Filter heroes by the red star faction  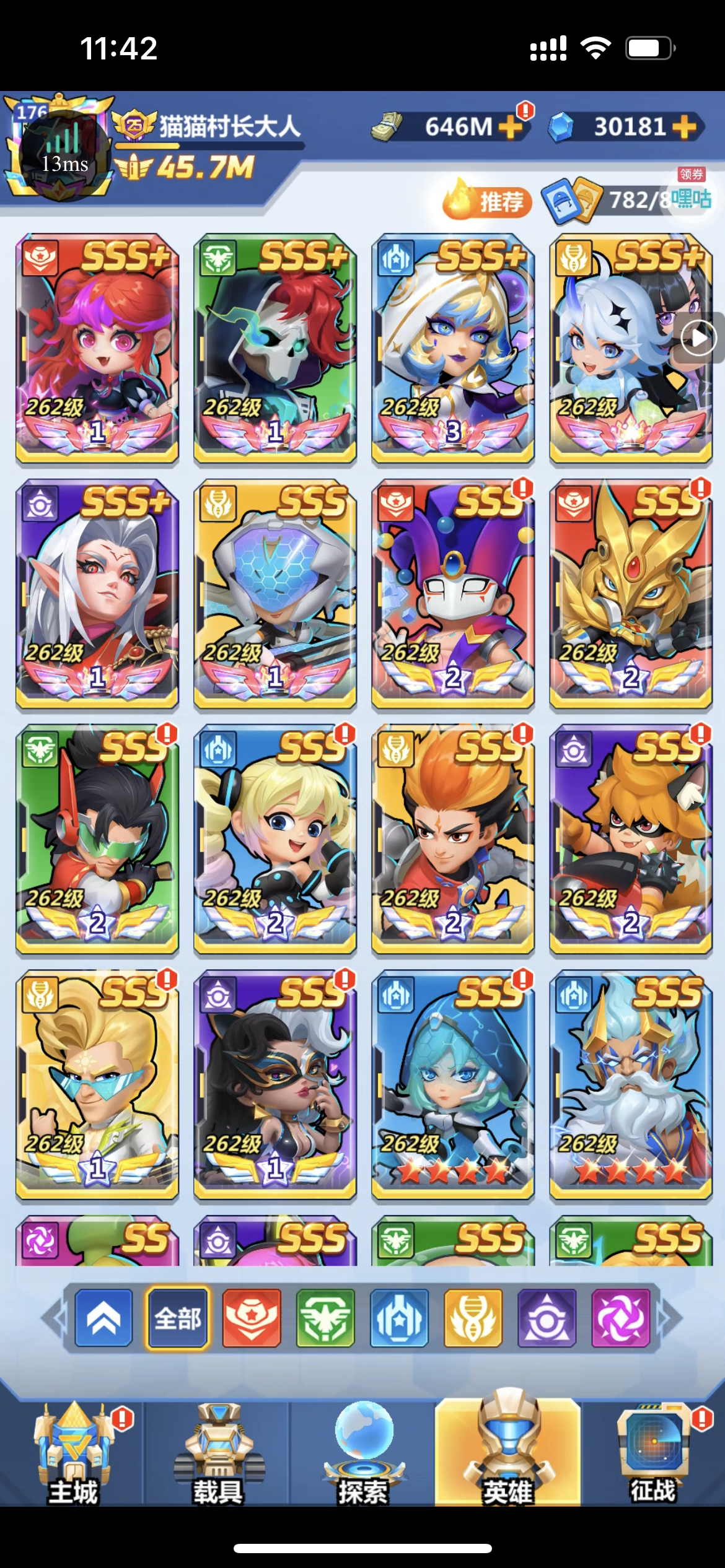252,1318
